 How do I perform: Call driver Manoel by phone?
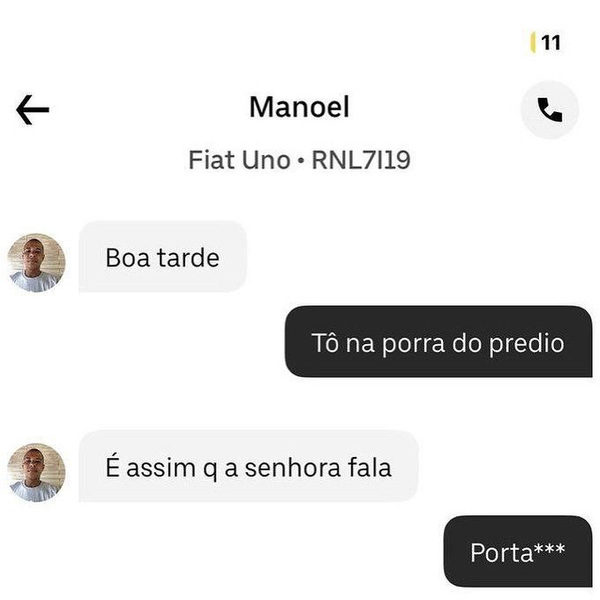[549, 110]
